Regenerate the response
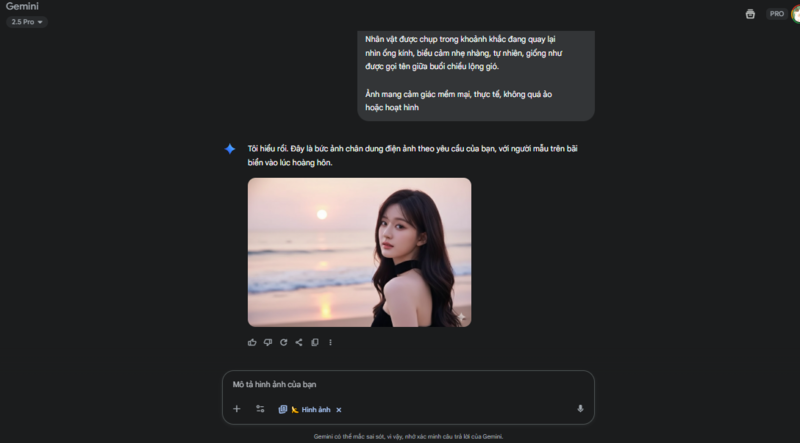This screenshot has height=443, width=800. [x=283, y=342]
